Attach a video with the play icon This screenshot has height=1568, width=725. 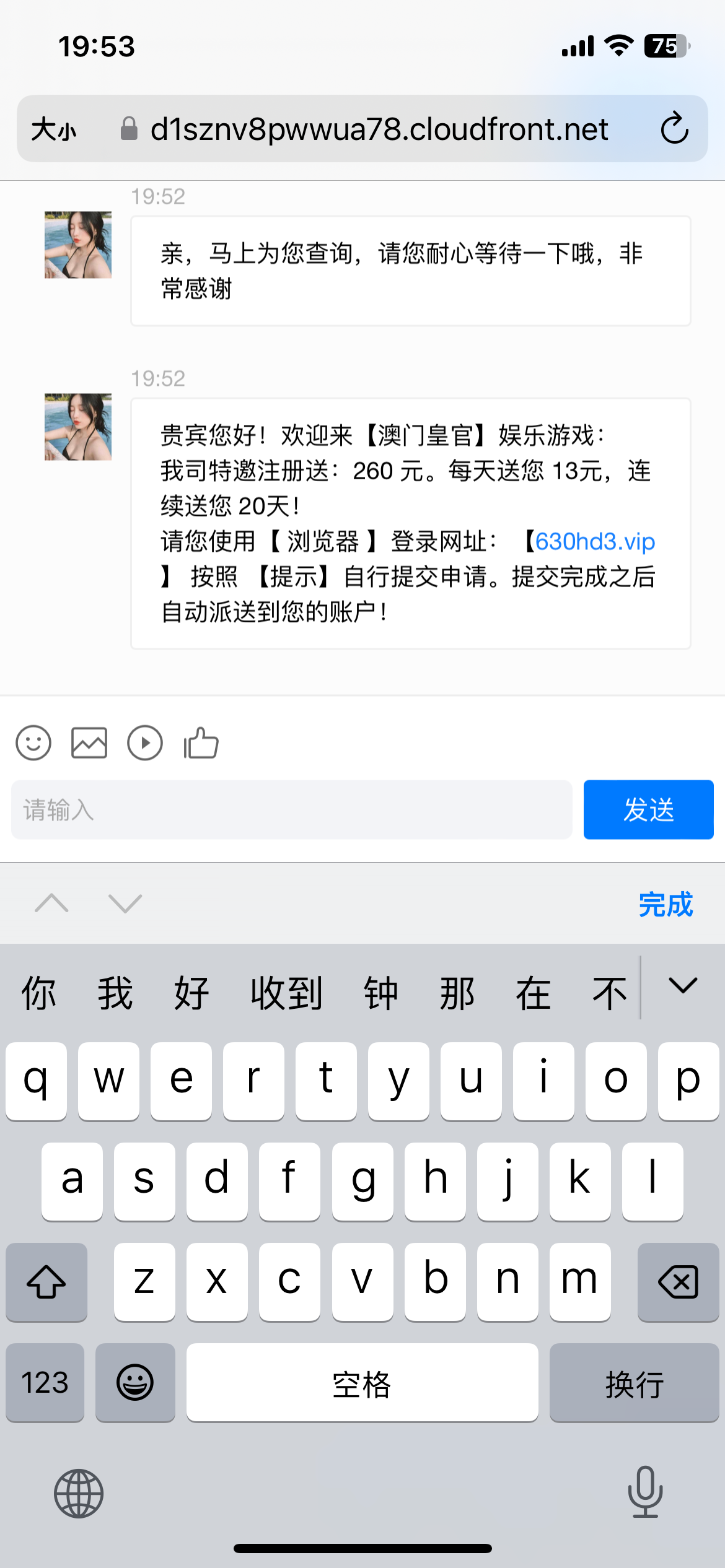(145, 743)
